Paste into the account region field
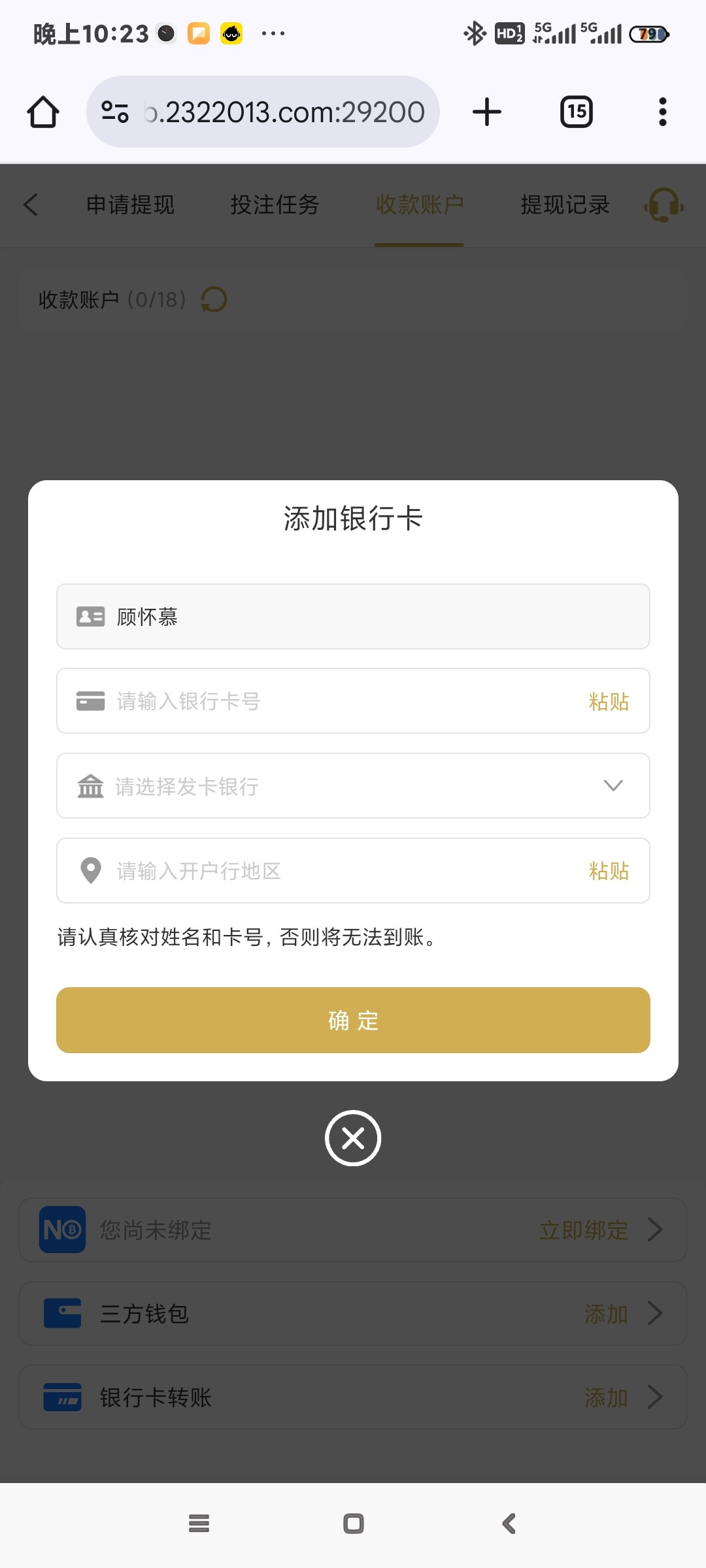The image size is (706, 1568). pyautogui.click(x=608, y=870)
